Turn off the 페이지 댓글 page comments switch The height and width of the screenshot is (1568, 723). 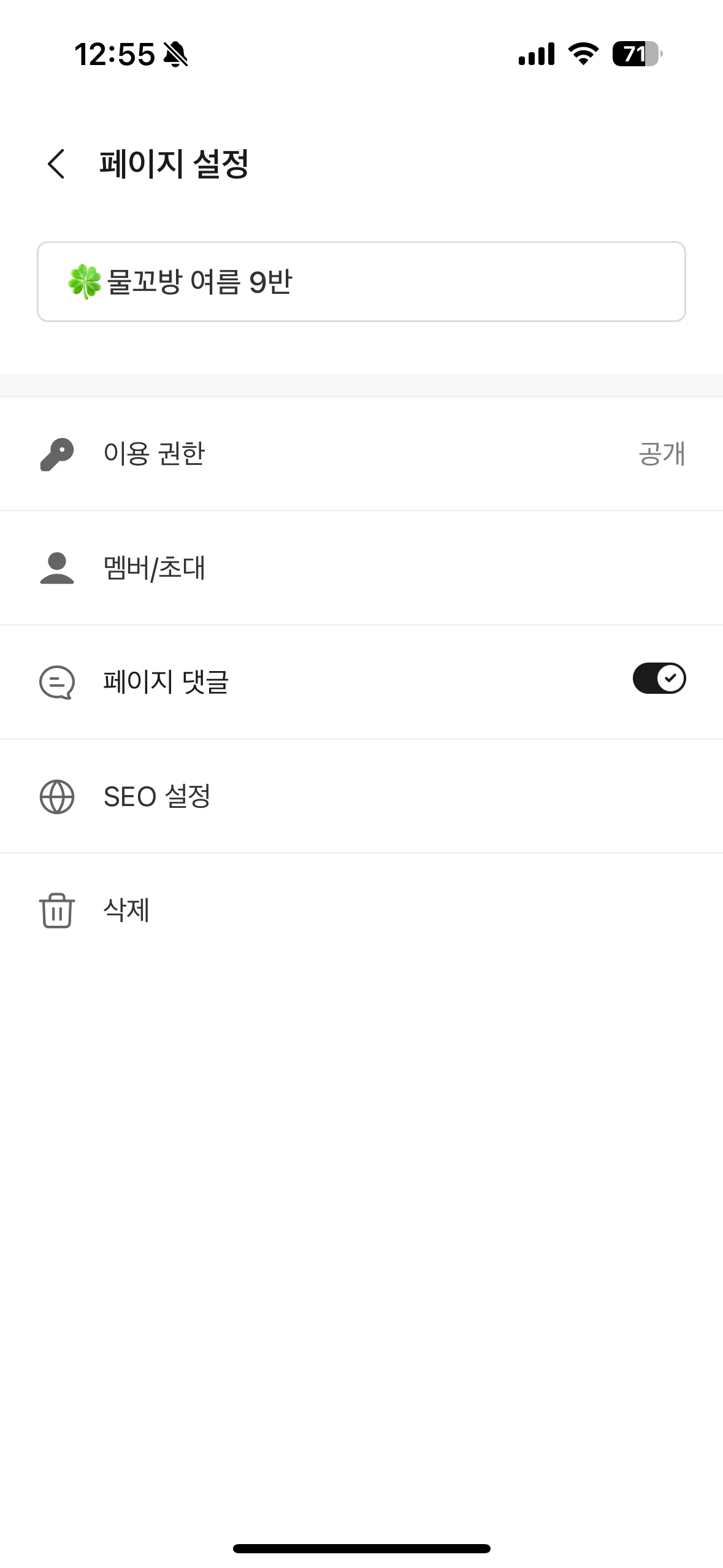click(x=659, y=678)
